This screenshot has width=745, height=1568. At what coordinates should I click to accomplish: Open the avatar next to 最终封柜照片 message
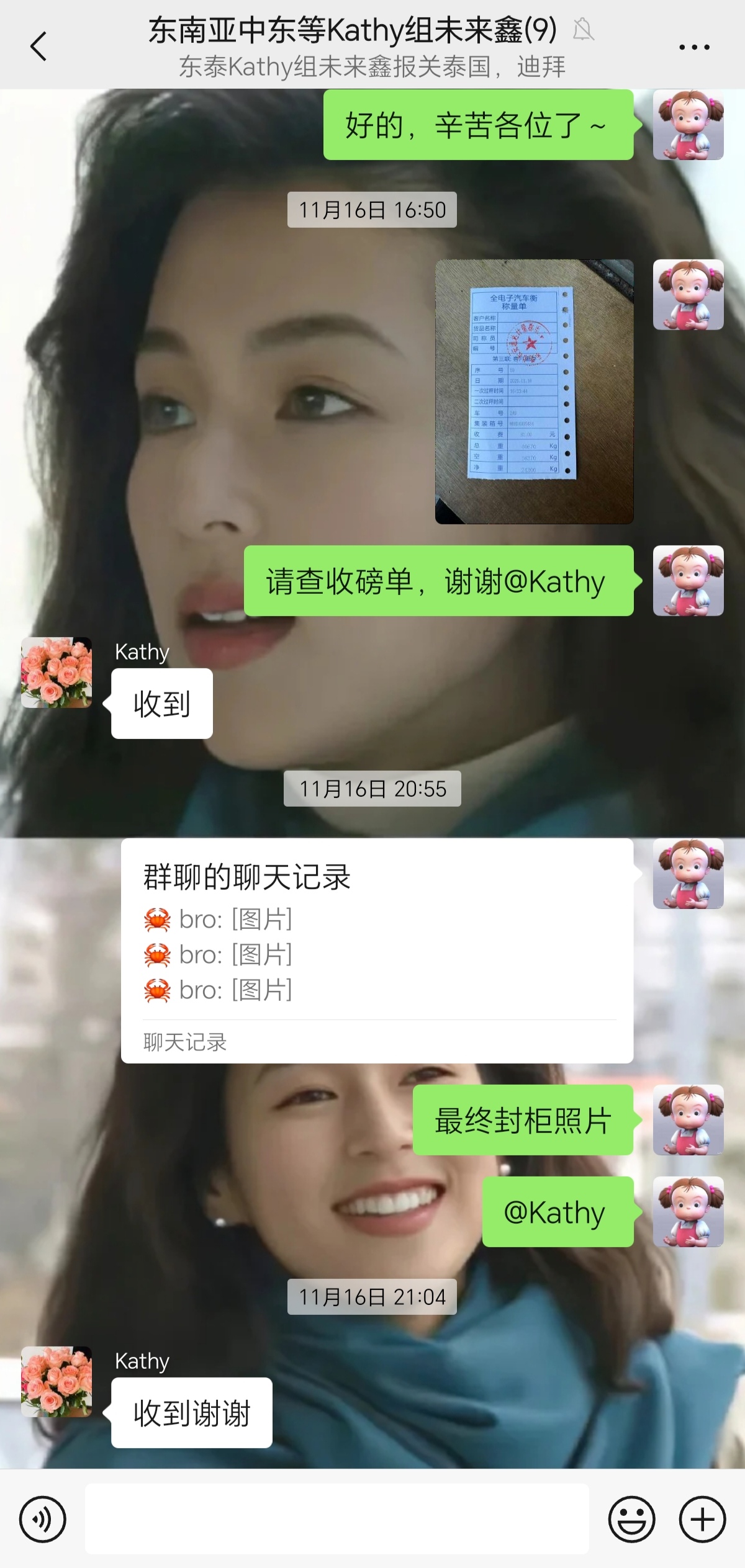click(688, 1120)
